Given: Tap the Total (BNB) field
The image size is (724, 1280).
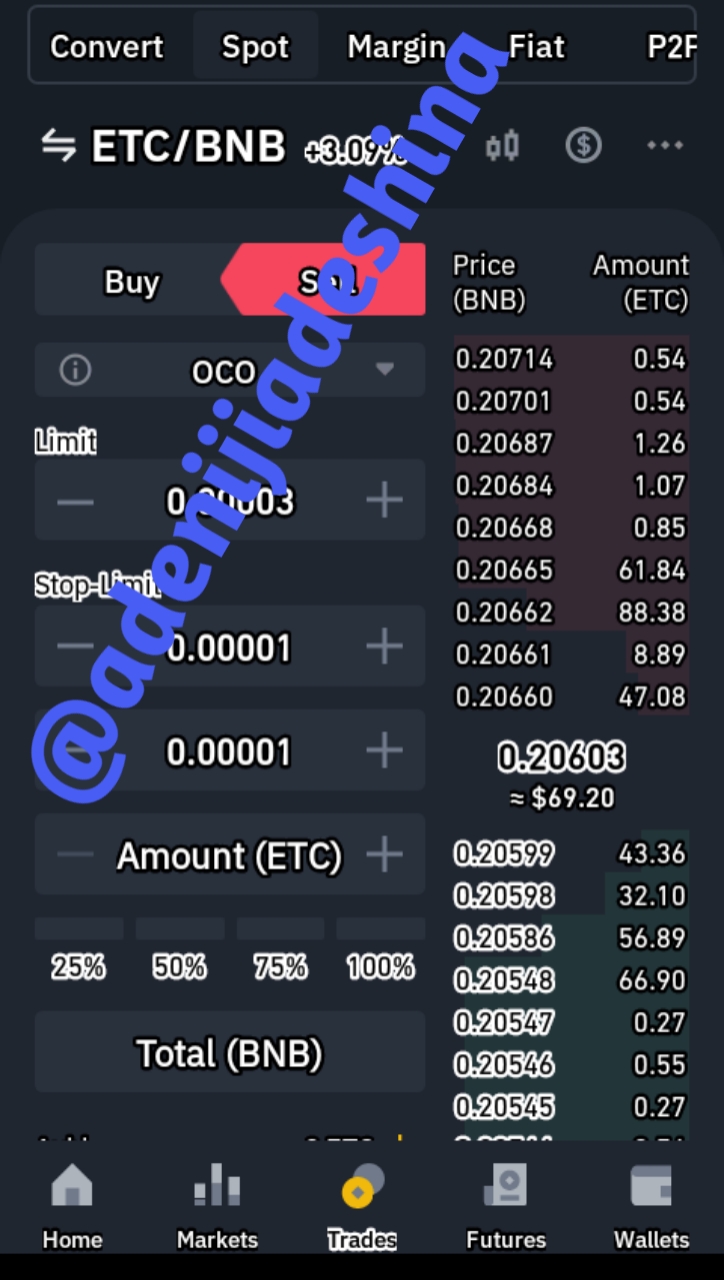Looking at the screenshot, I should tap(230, 1052).
